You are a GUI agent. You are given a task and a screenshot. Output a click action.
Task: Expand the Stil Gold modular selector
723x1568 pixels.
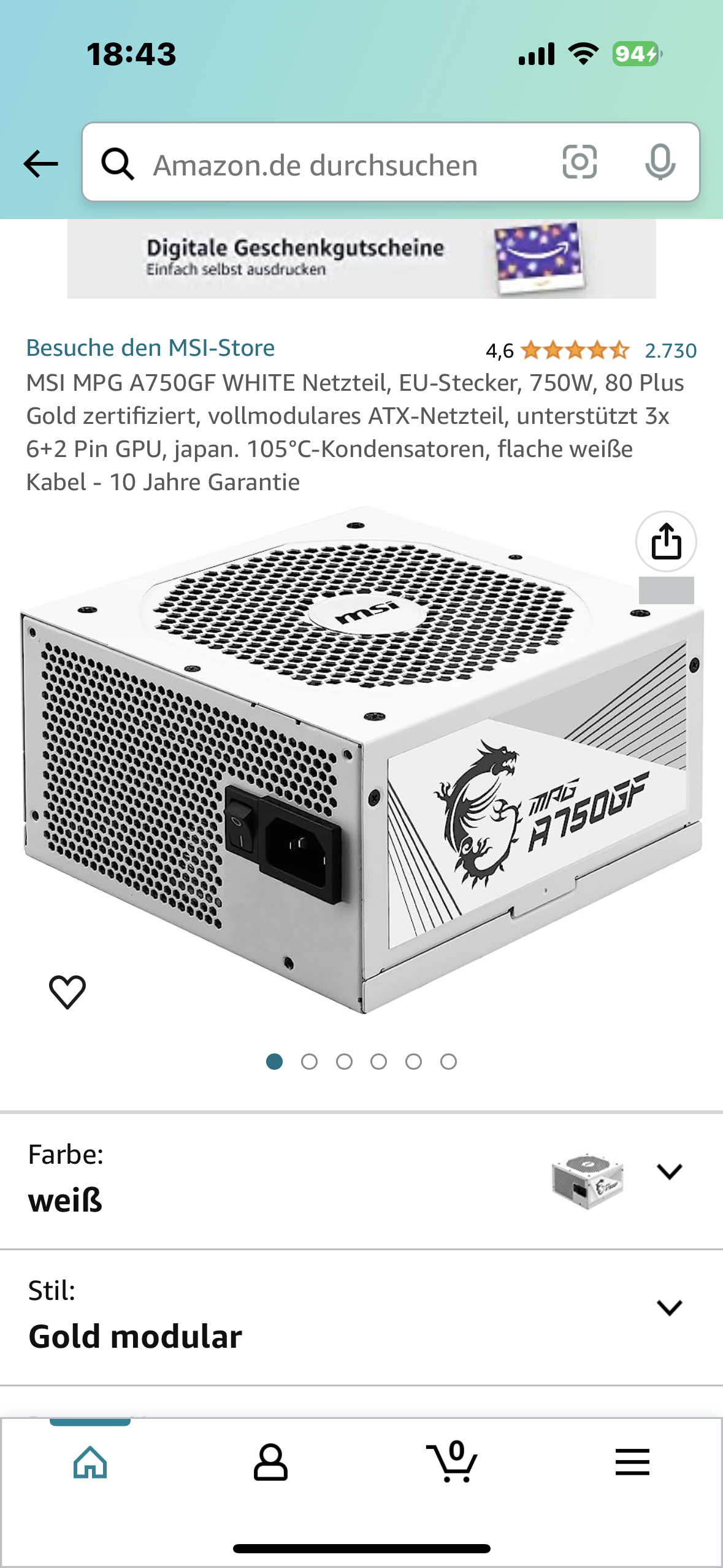[669, 1307]
